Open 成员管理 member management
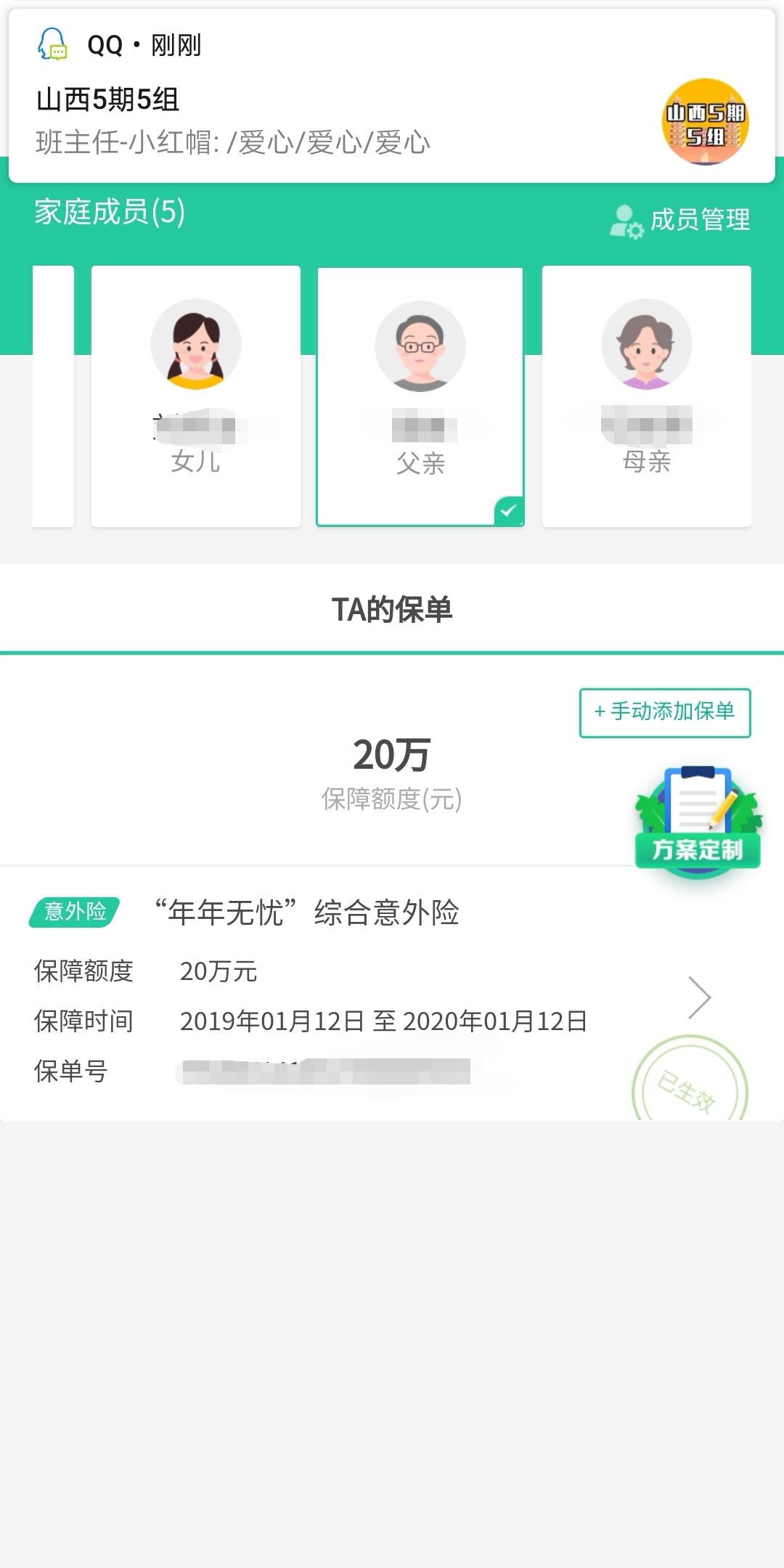 [x=680, y=220]
